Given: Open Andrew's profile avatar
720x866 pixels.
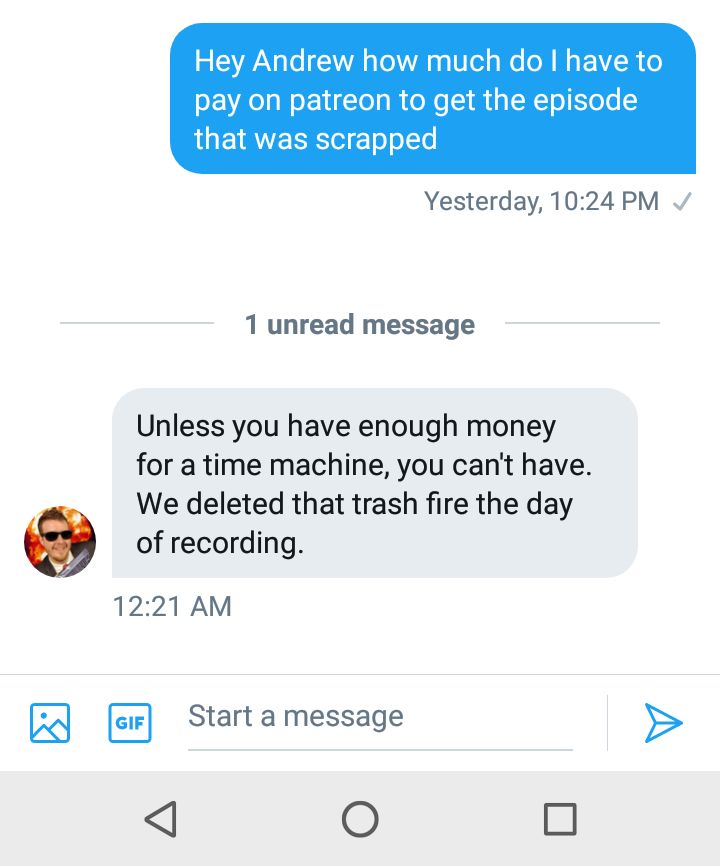Looking at the screenshot, I should coord(58,542).
